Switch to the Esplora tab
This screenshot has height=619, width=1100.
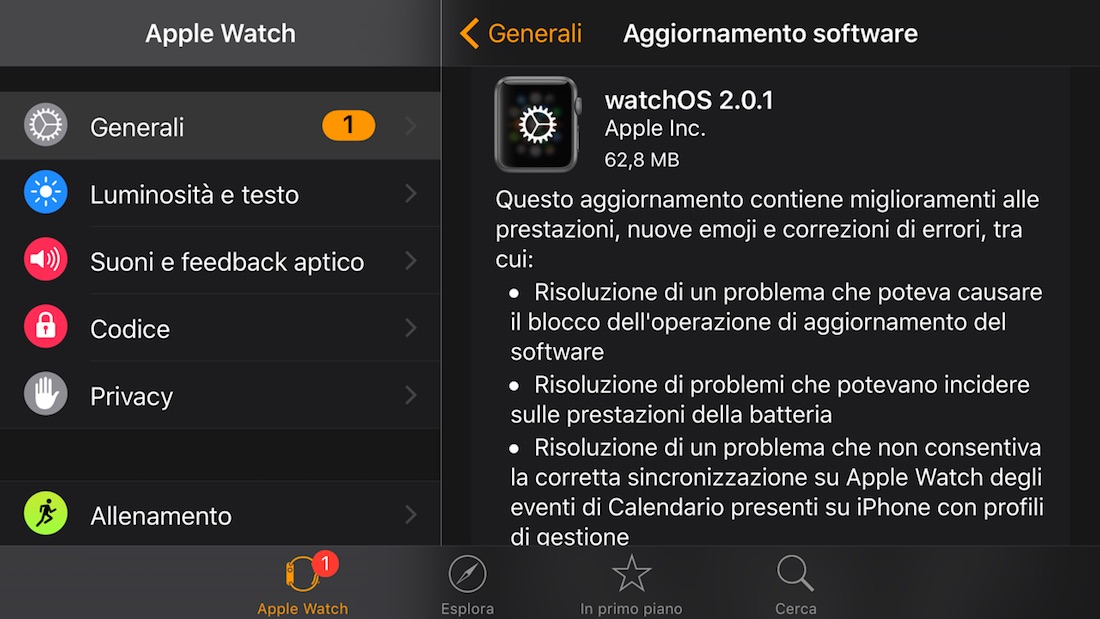pos(467,585)
